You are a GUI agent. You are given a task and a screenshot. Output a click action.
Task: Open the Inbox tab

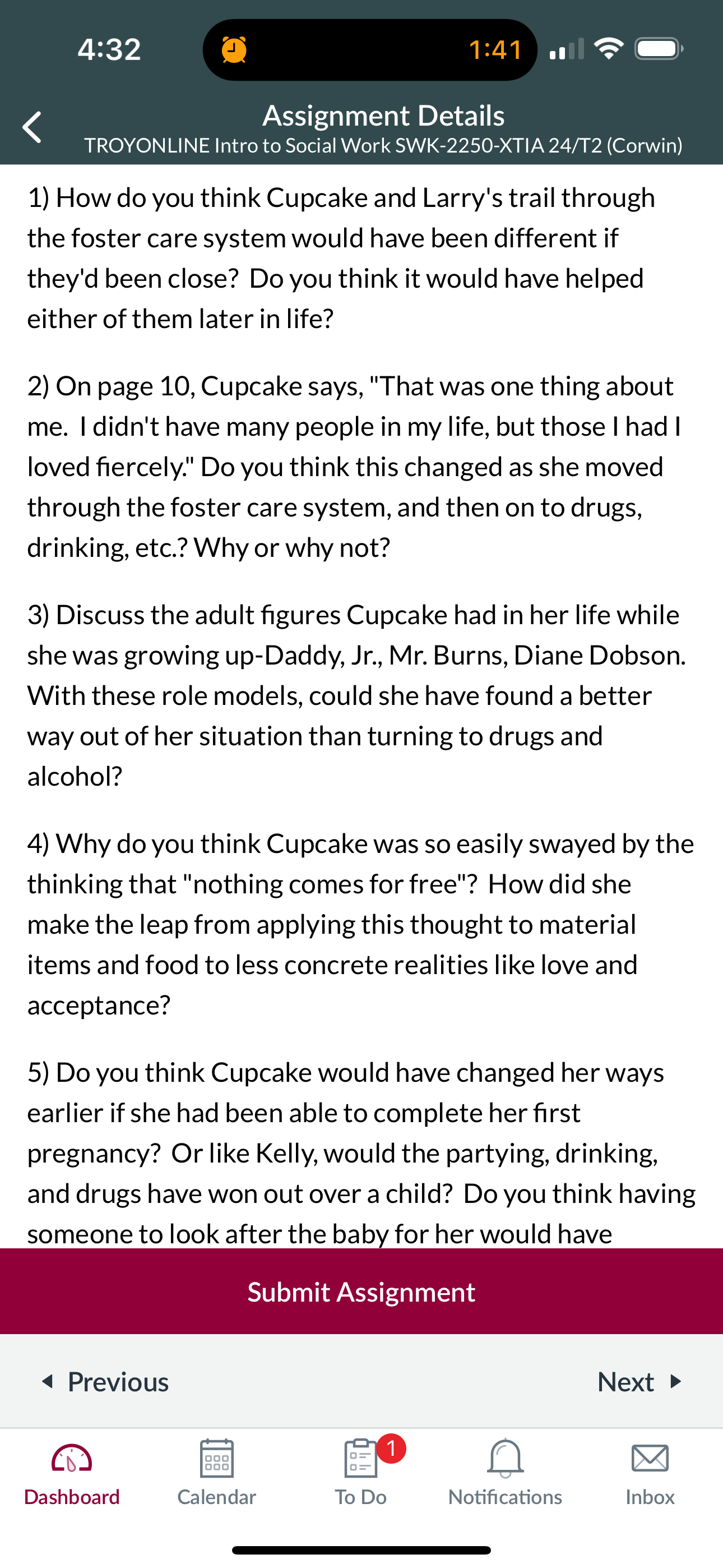tap(650, 1473)
